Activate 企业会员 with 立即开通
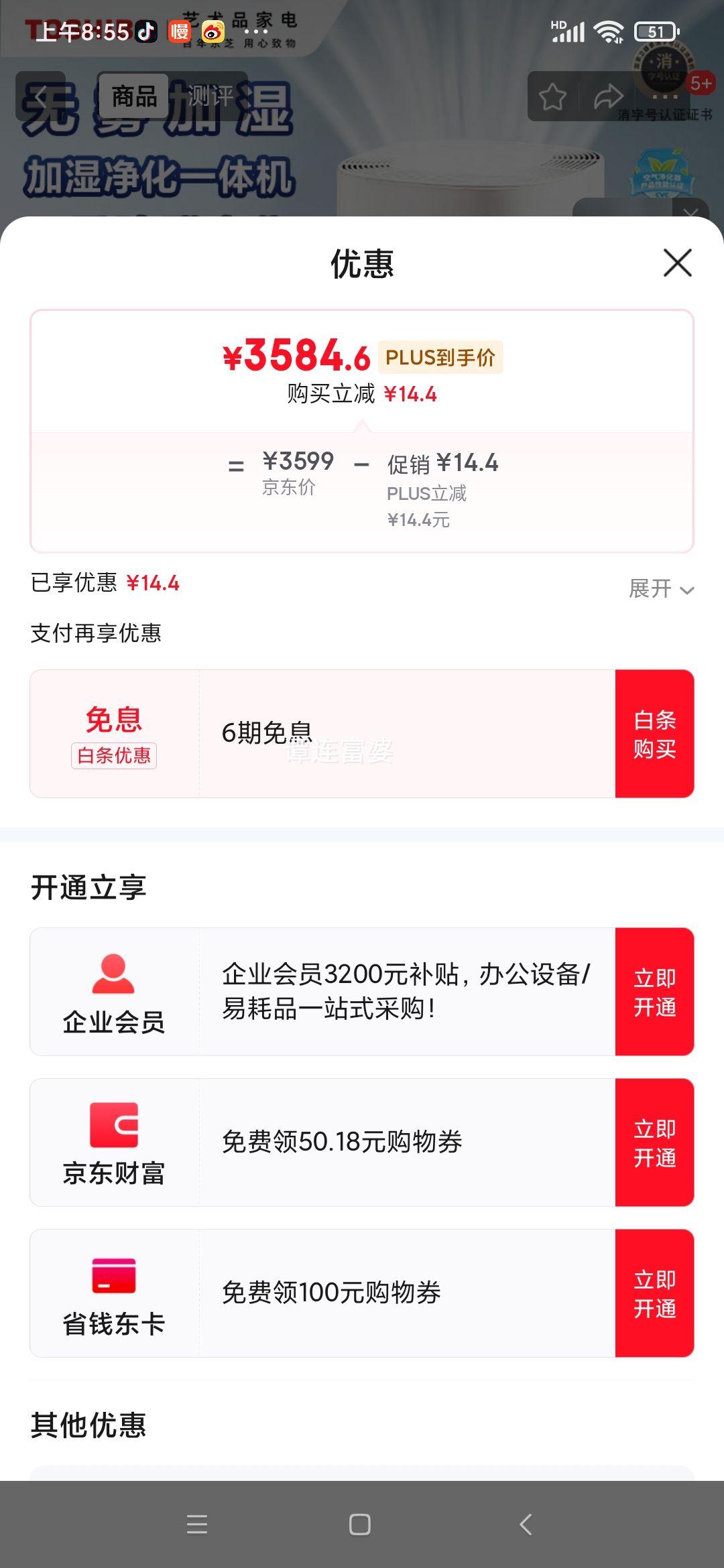This screenshot has height=1568, width=724. [x=654, y=992]
